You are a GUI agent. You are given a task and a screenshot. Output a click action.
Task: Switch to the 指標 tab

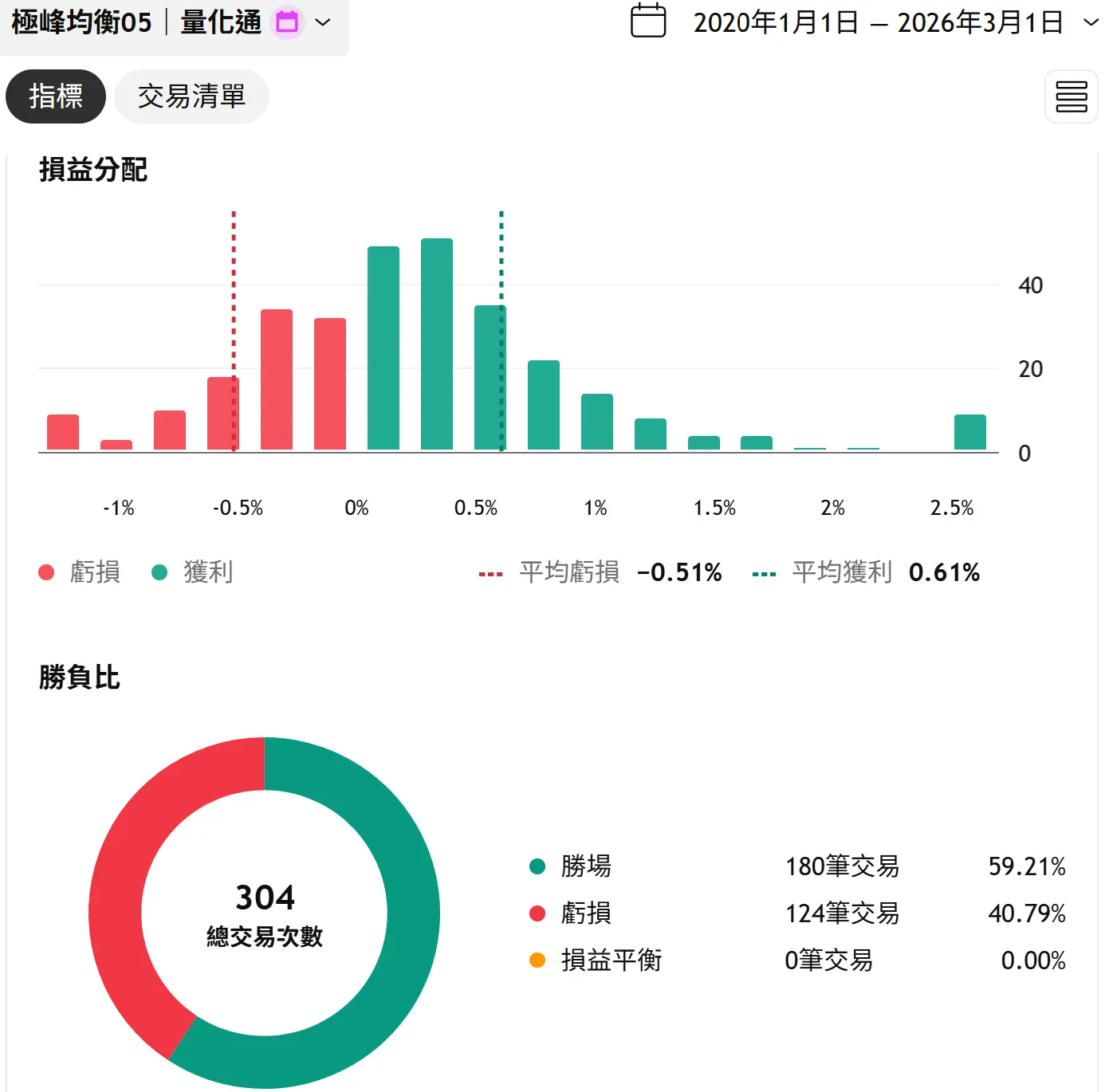point(56,96)
